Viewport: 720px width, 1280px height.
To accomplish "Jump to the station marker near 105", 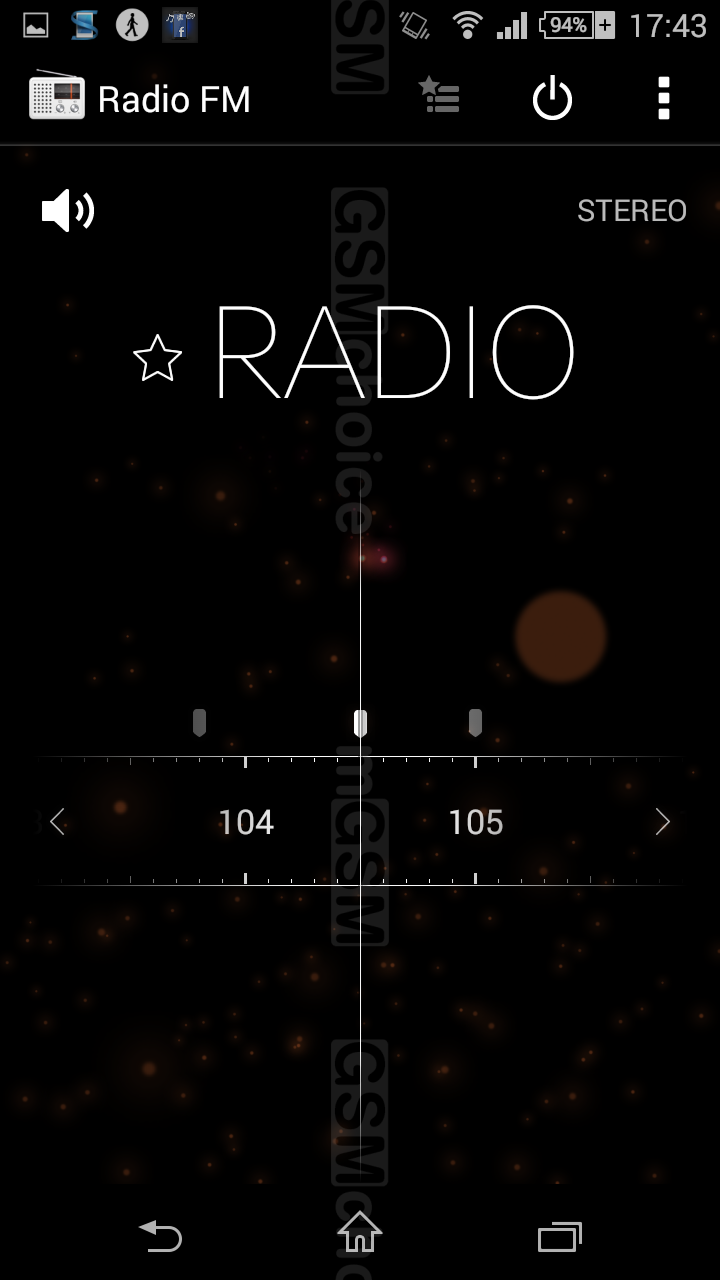I will 475,723.
